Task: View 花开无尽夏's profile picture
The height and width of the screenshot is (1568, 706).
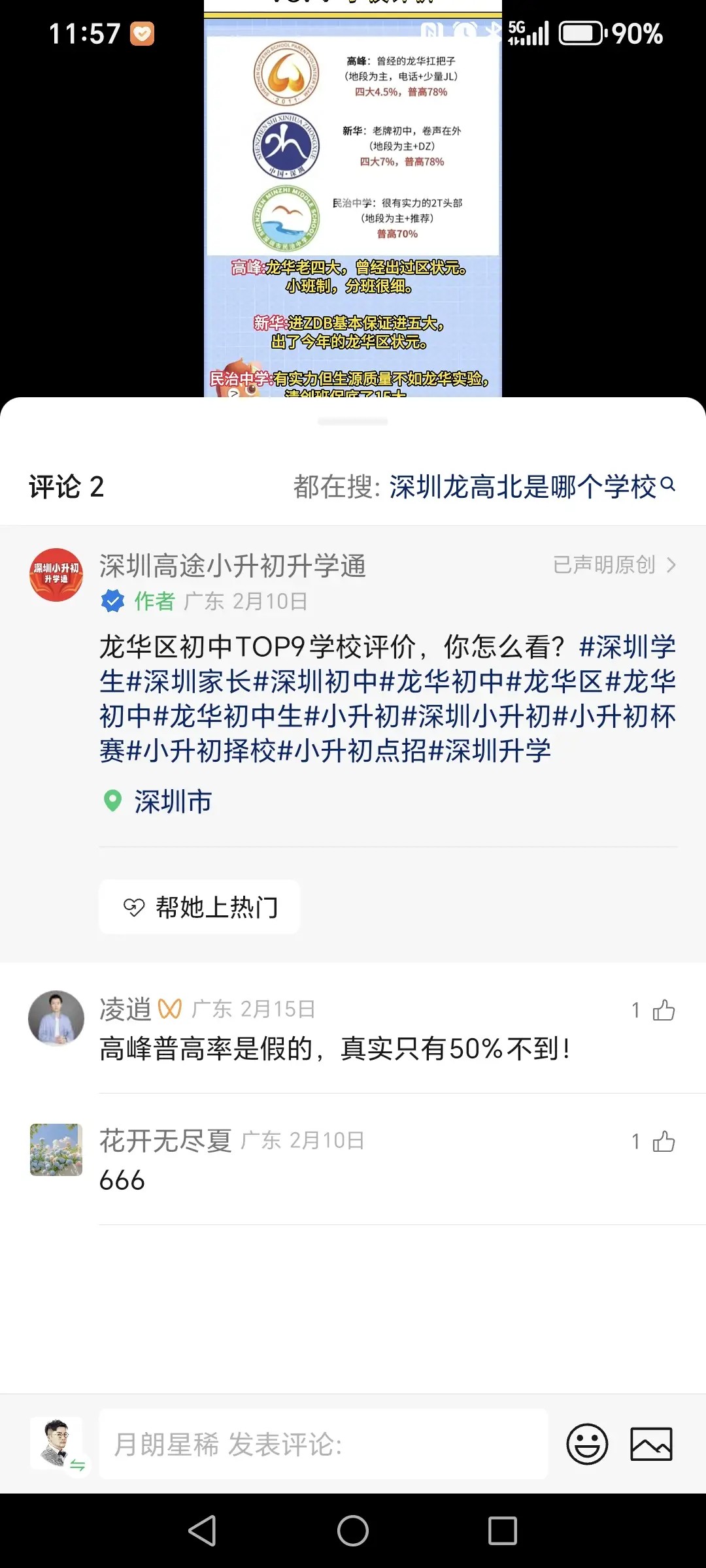Action: point(56,1150)
